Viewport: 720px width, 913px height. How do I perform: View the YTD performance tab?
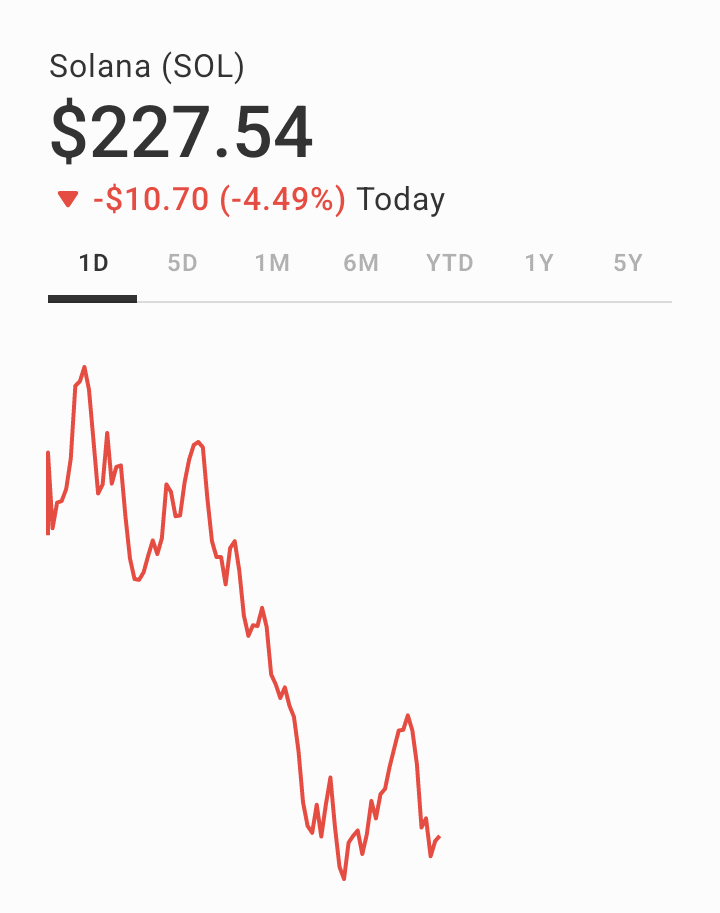pos(449,264)
